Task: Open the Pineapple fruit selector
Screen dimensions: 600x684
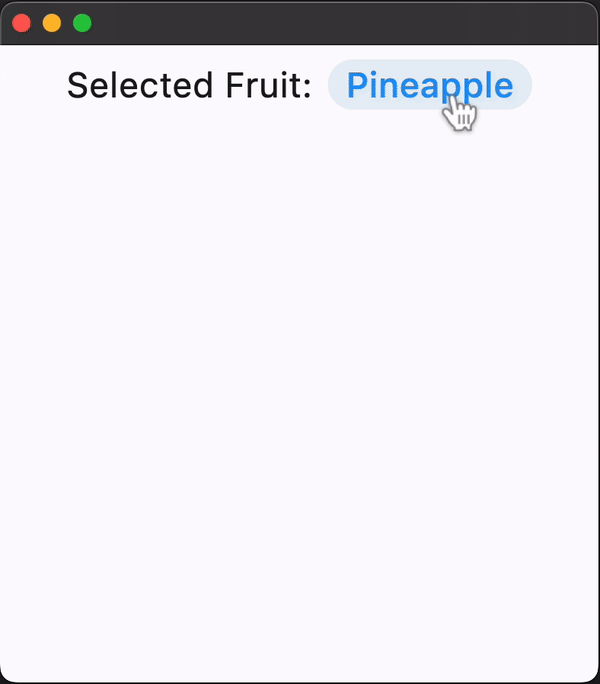Action: [429, 86]
